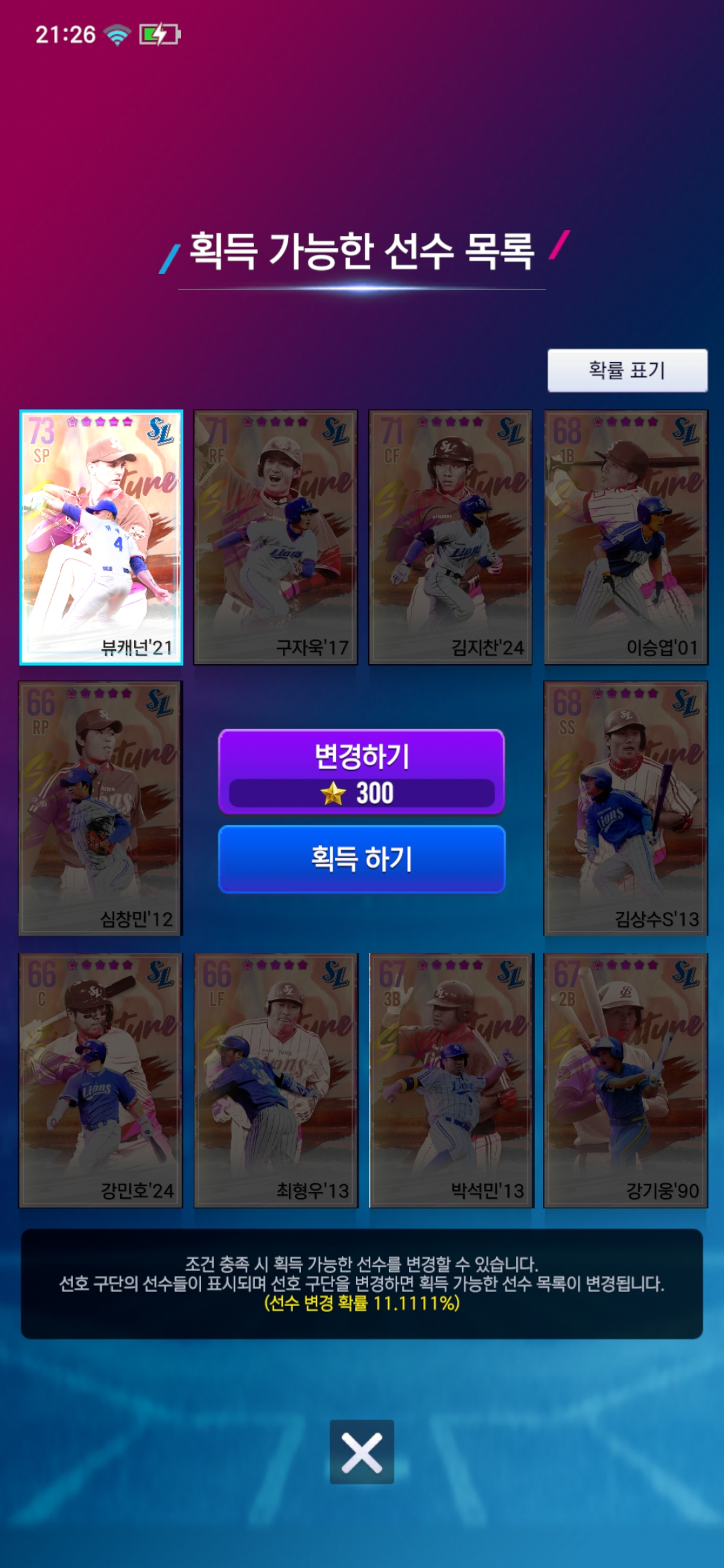Tap the 획득 하기 button
This screenshot has height=1568, width=724.
coord(361,859)
